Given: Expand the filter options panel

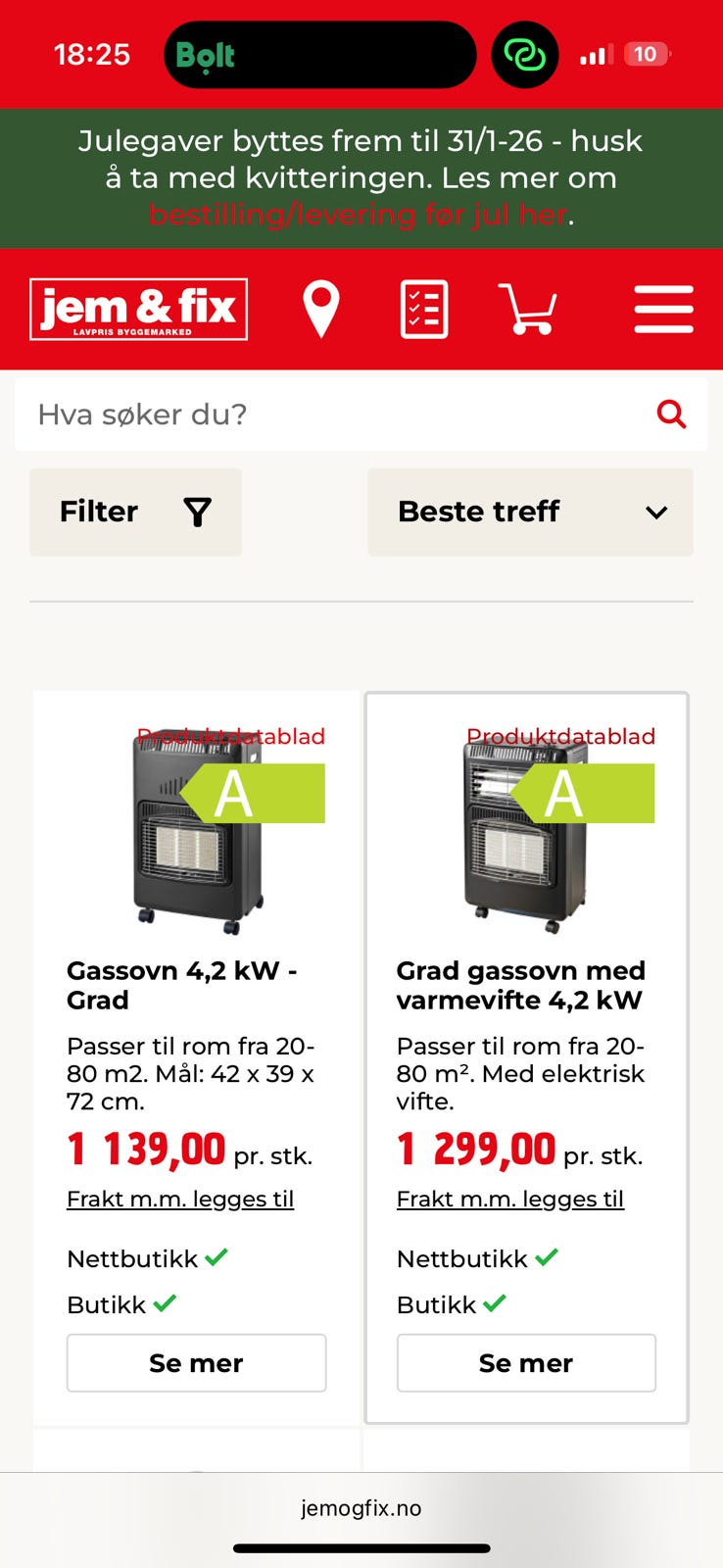Looking at the screenshot, I should coord(135,512).
